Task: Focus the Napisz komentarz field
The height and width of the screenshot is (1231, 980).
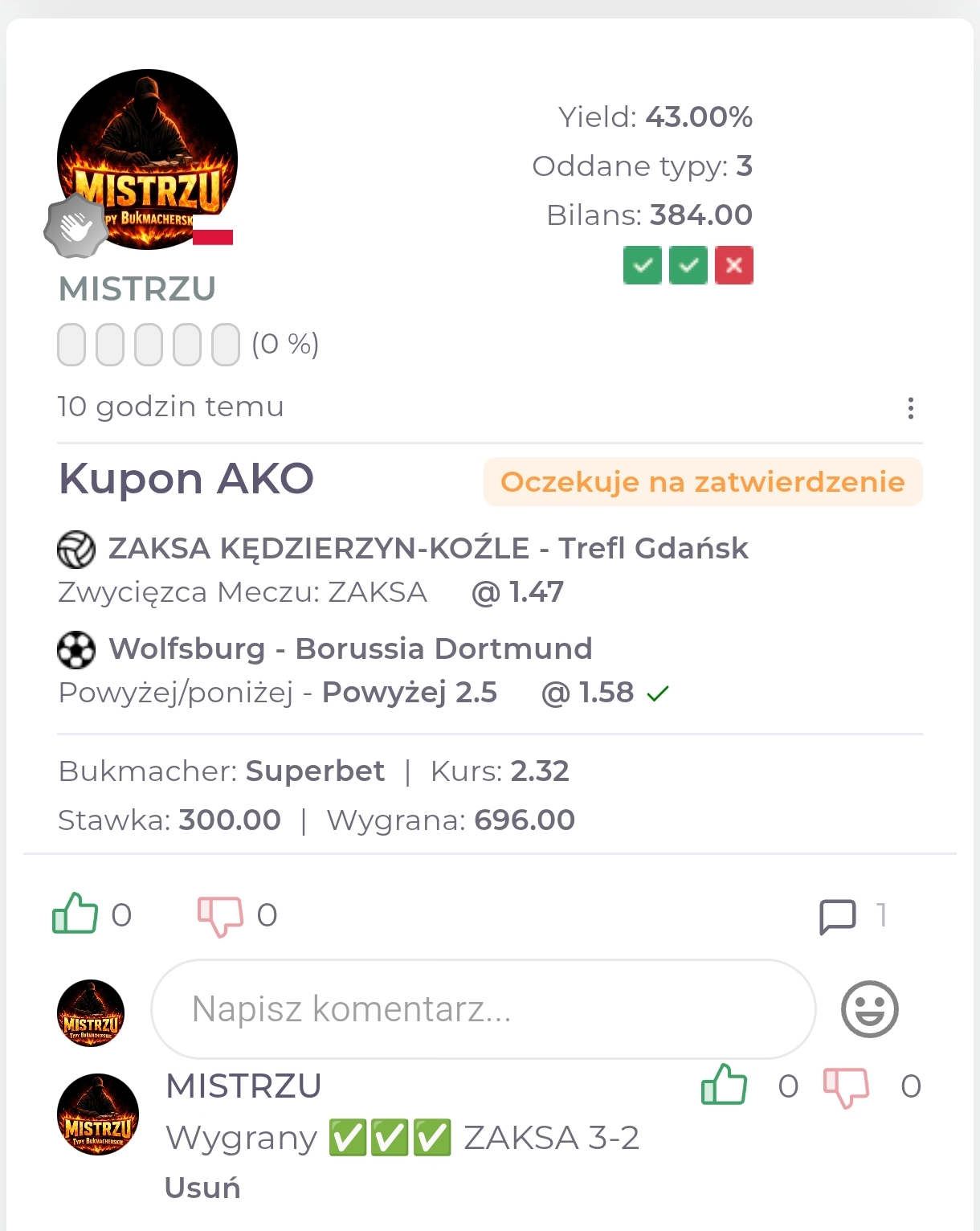Action: click(483, 1009)
